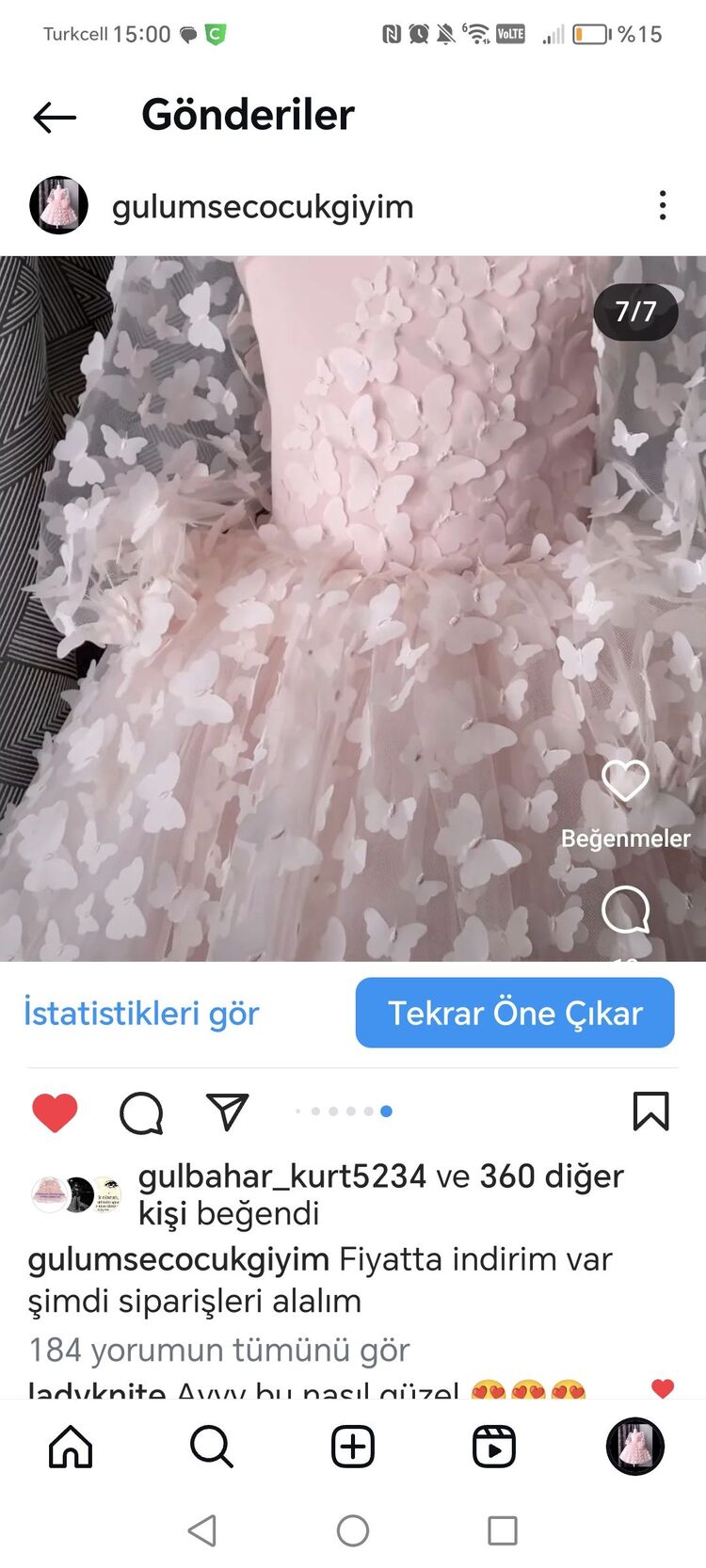The height and width of the screenshot is (1568, 706).
Task: Go back using the top arrow
Action: [55, 117]
